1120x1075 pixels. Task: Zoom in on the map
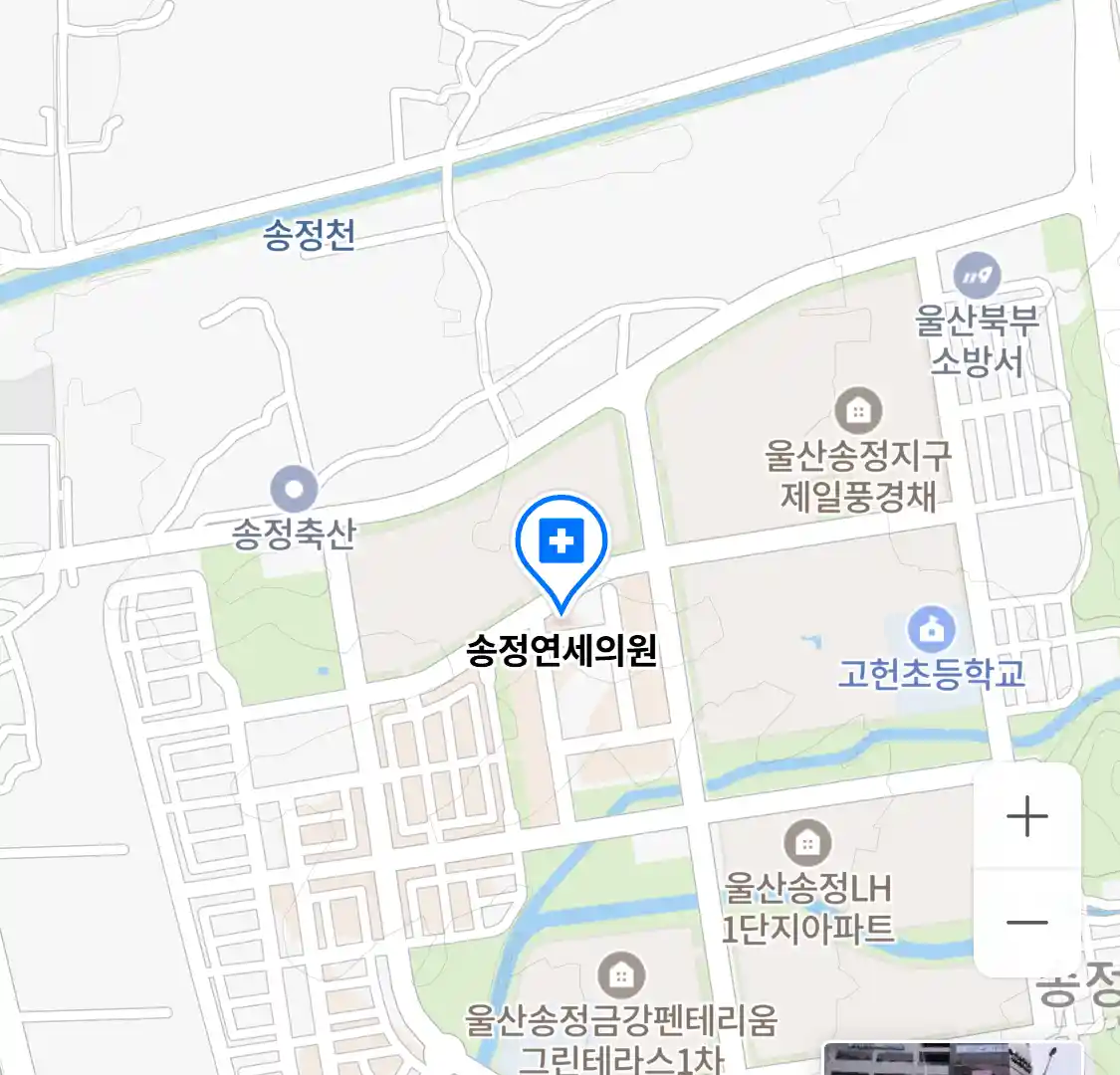pyautogui.click(x=1026, y=818)
